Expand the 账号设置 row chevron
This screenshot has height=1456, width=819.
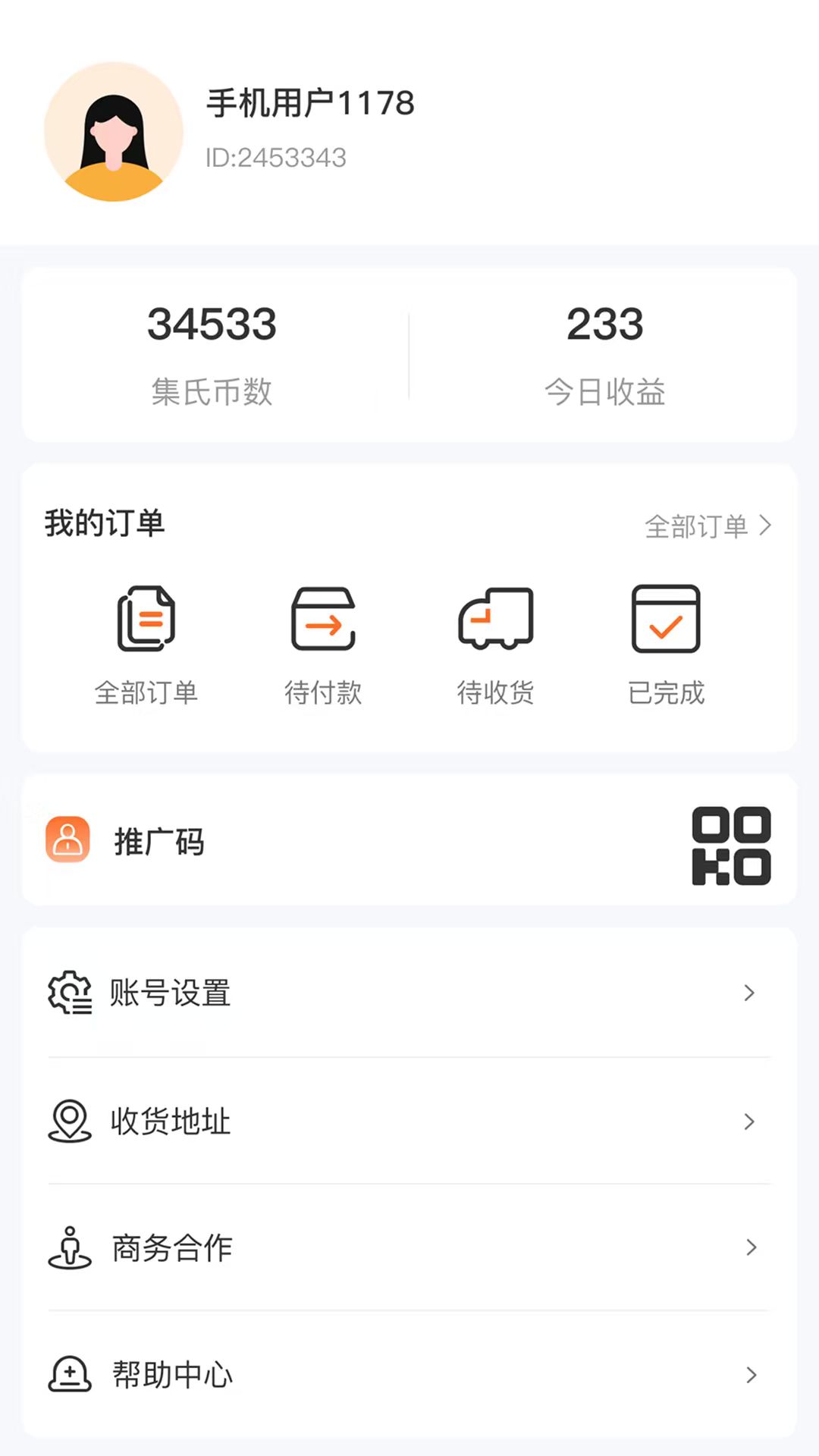750,993
